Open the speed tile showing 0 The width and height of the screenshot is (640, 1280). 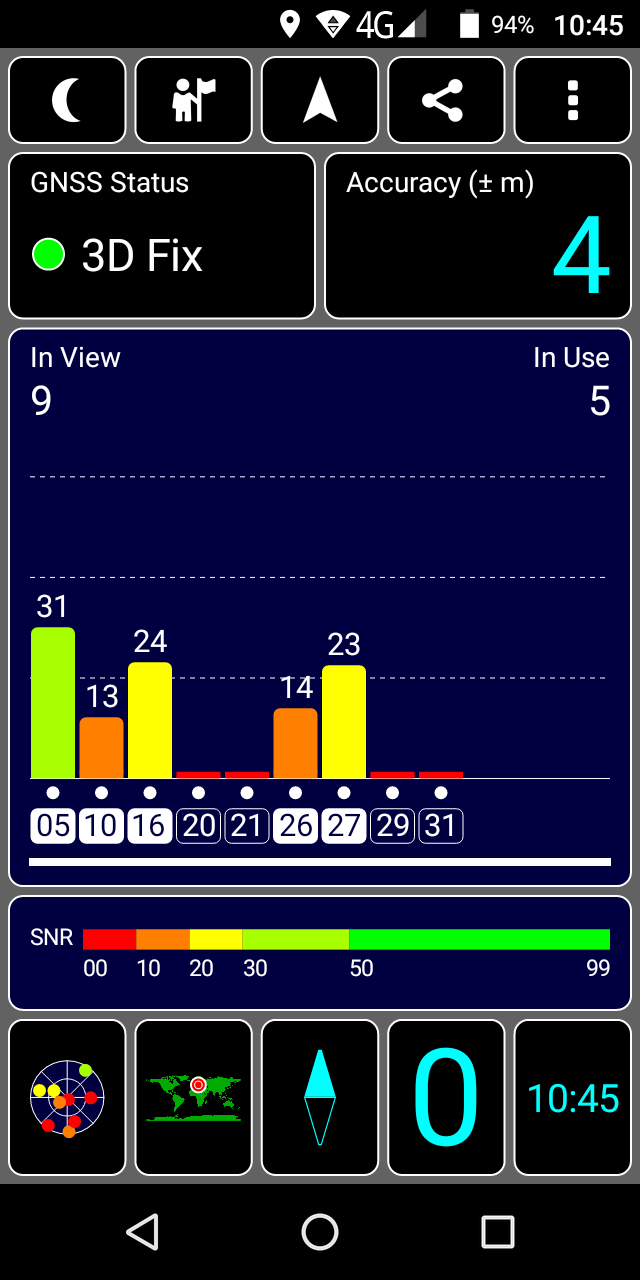tap(446, 1097)
